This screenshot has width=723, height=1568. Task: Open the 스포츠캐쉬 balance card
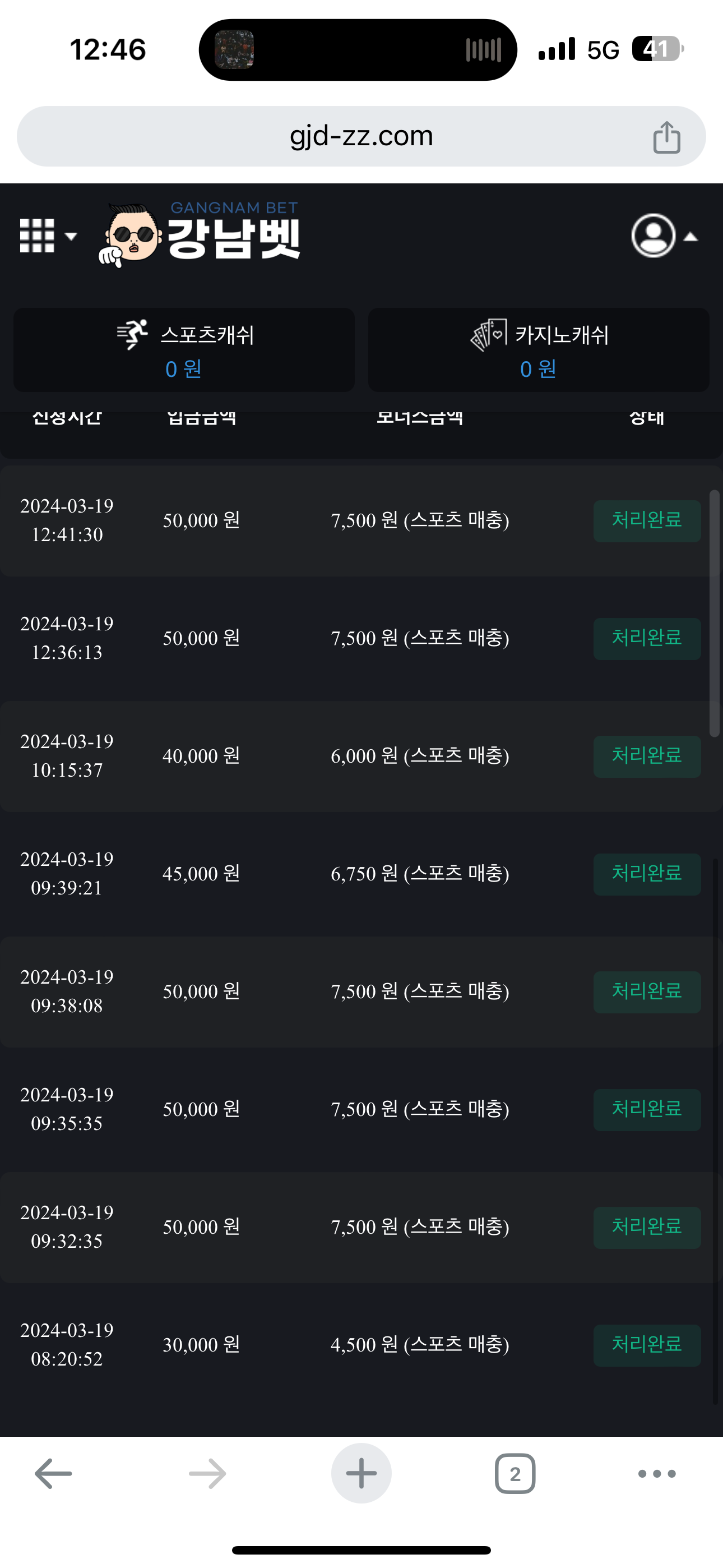(184, 350)
